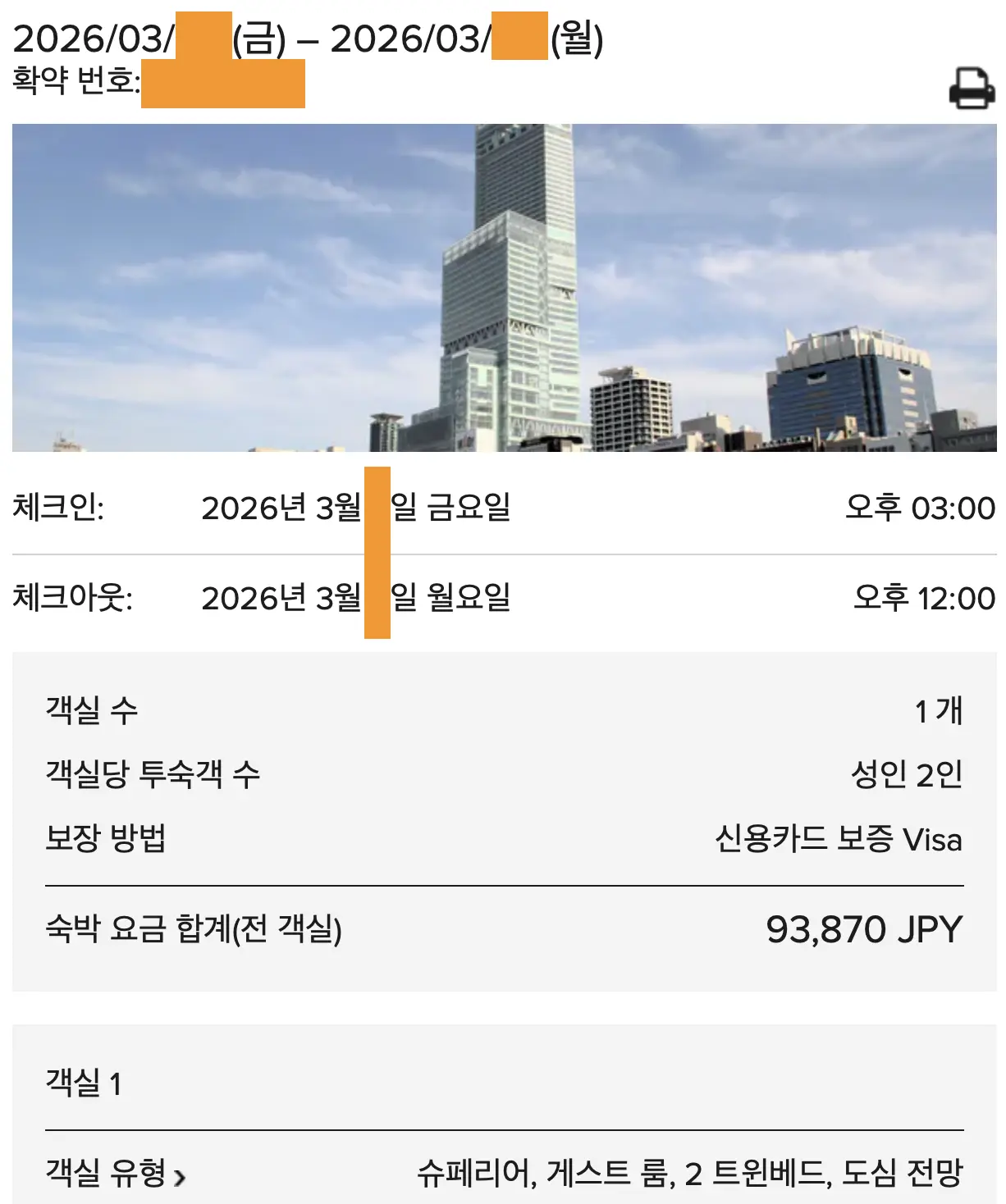Open the room type chevron arrow
This screenshot has height=1204, width=1006.
(x=181, y=1174)
